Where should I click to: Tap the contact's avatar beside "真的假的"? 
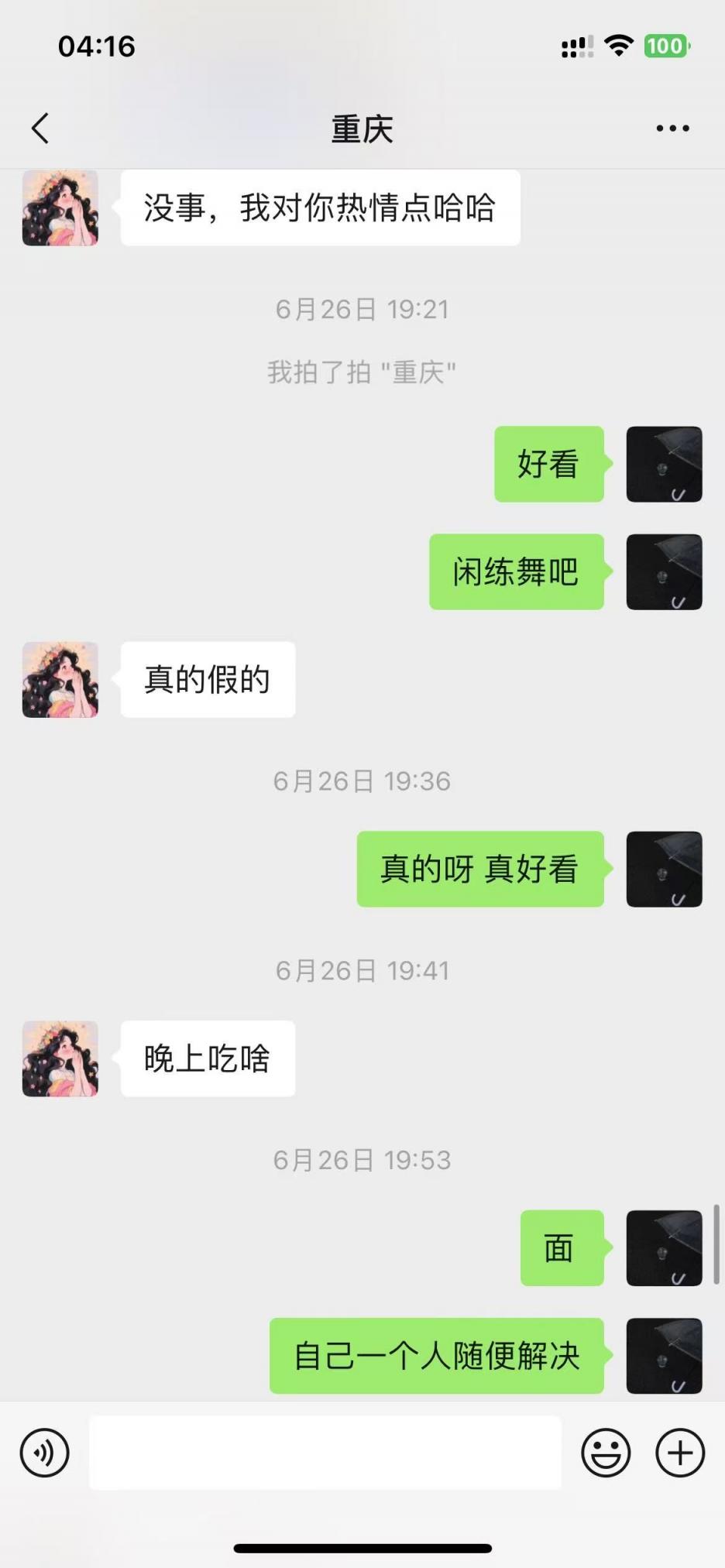pos(60,679)
